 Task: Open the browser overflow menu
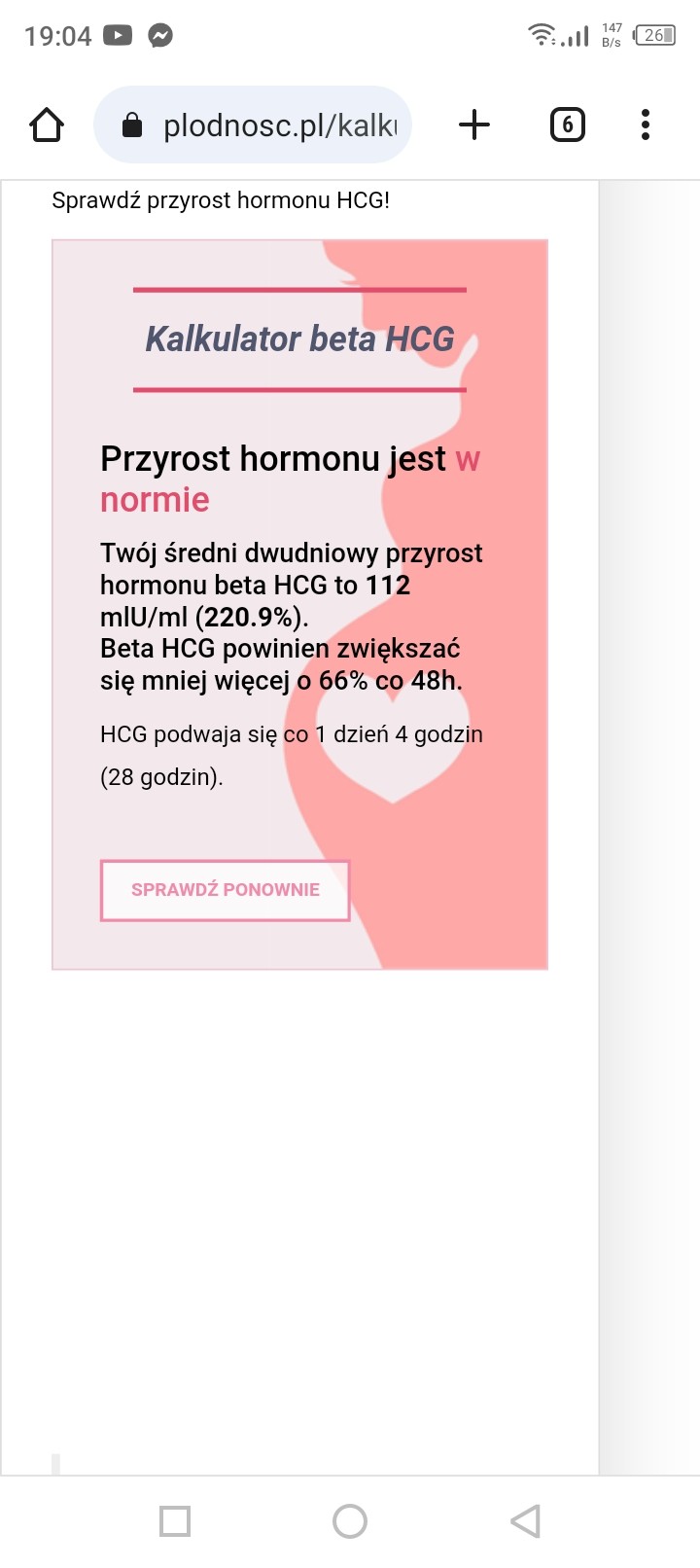click(646, 125)
